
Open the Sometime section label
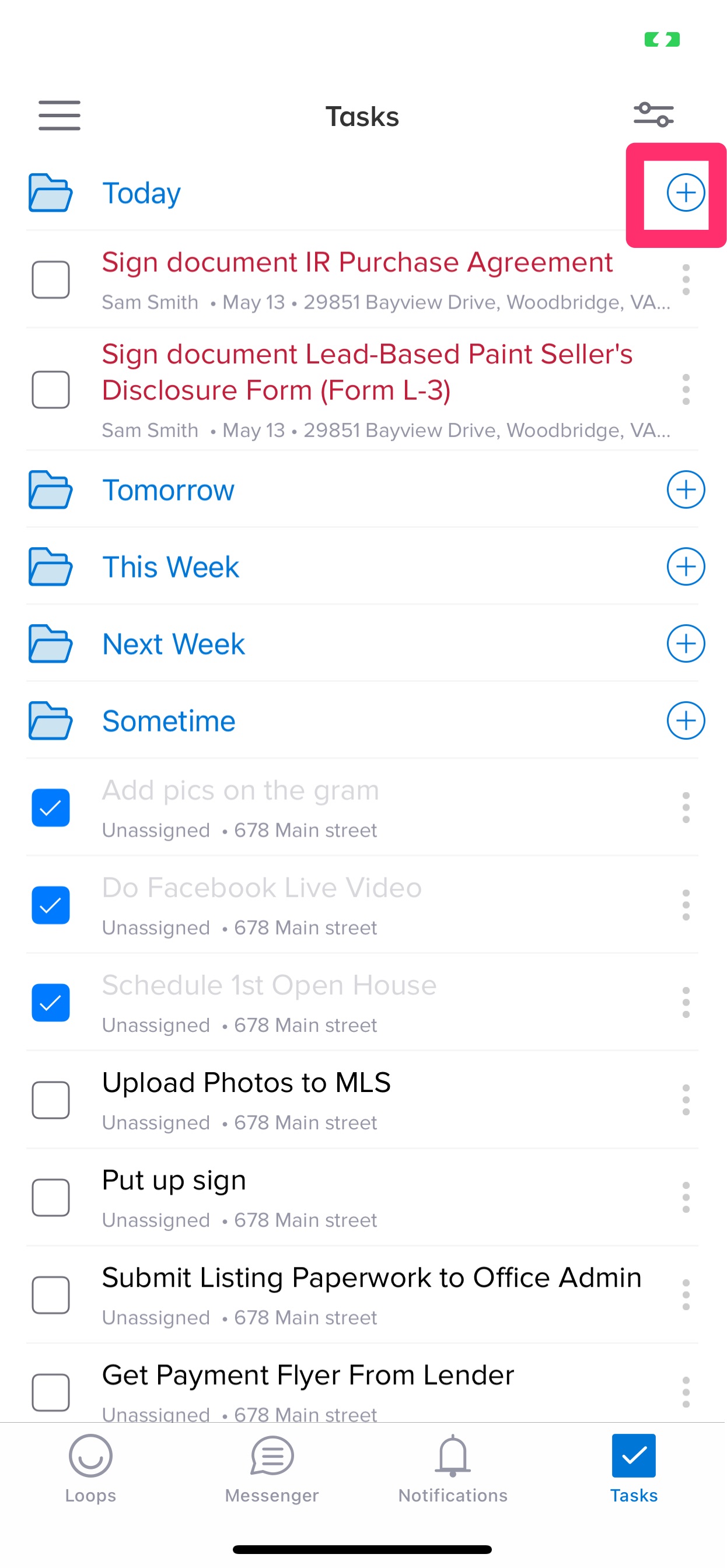click(x=169, y=720)
